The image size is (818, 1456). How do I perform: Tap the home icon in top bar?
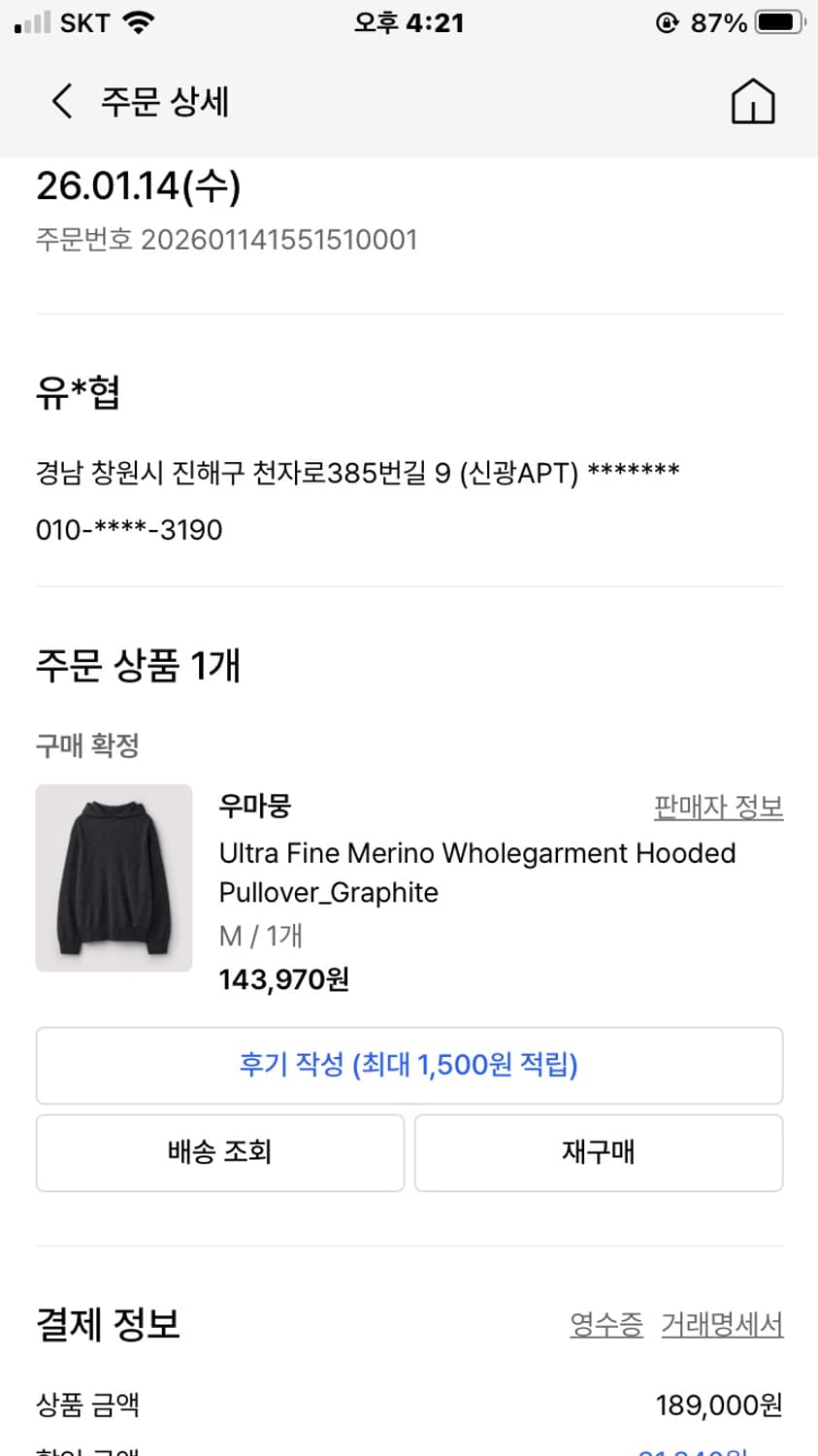click(754, 100)
